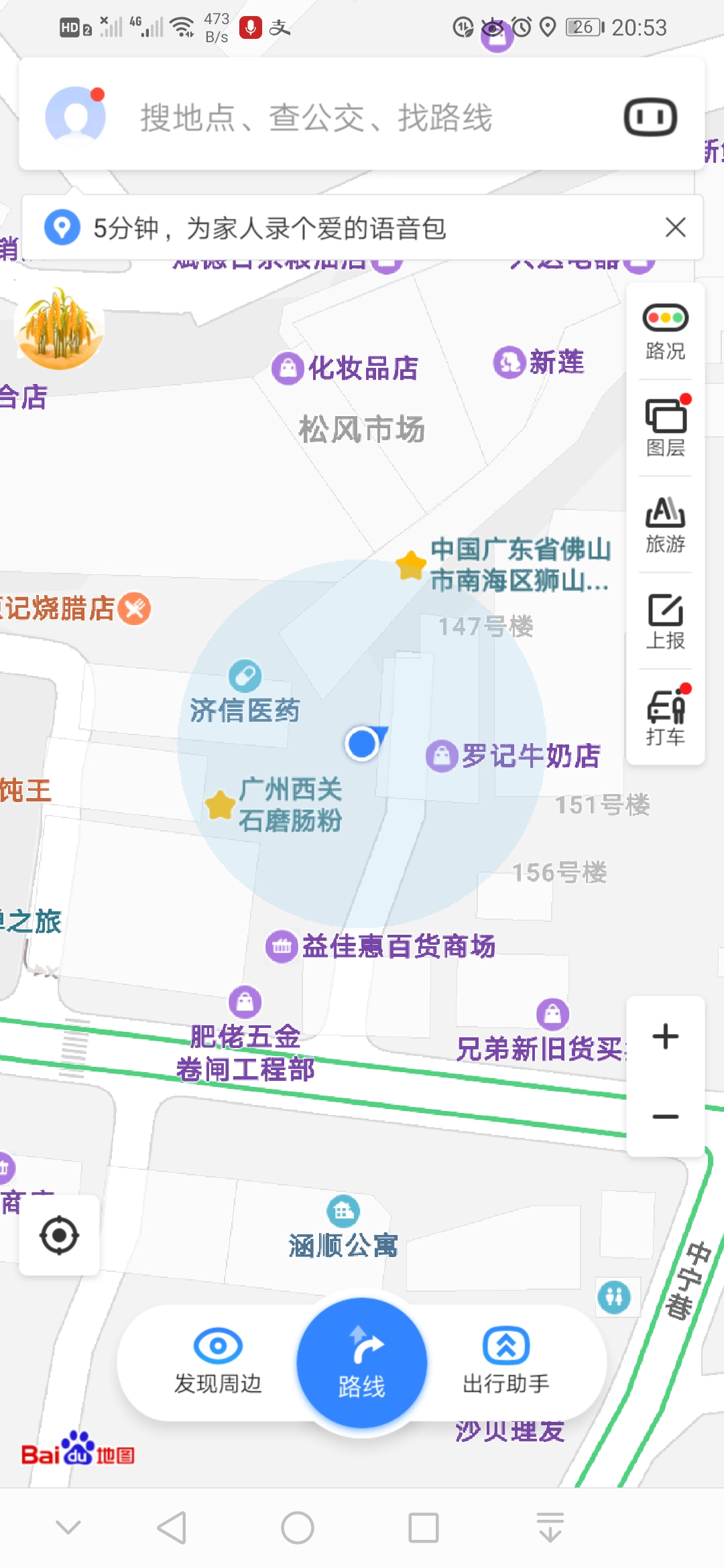Open the voice assistant icon in search bar
The image size is (724, 1568).
pos(650,118)
